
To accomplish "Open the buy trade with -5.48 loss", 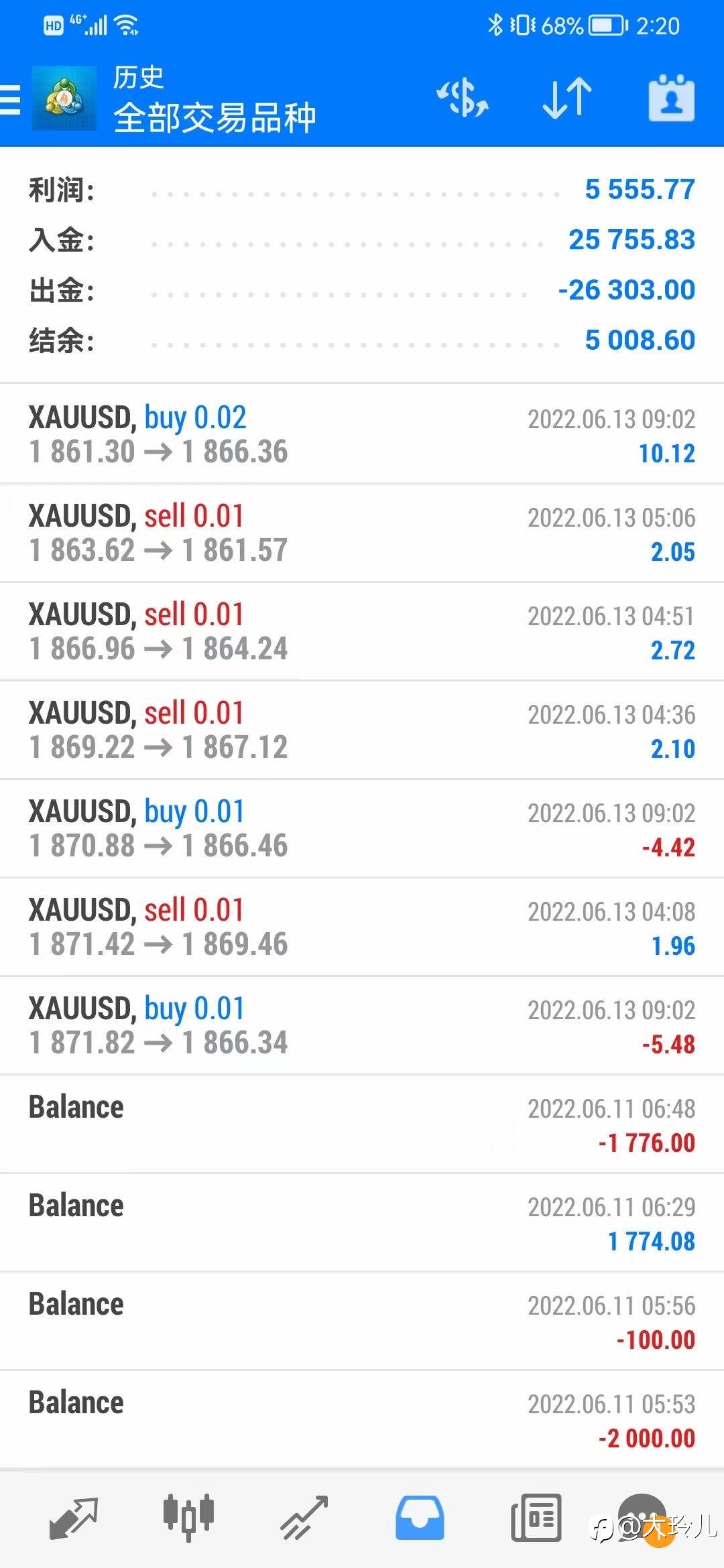I will pyautogui.click(x=362, y=1025).
